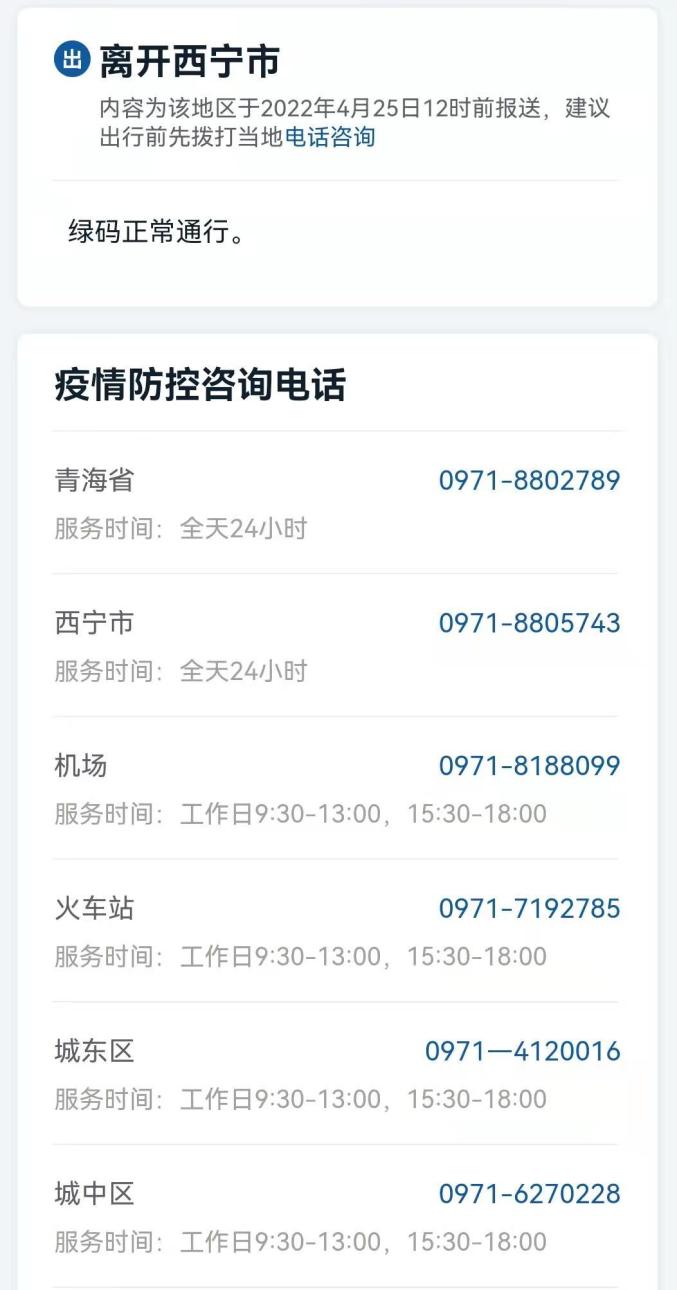Open the 电话咨询 link
This screenshot has width=677, height=1290.
pyautogui.click(x=330, y=137)
